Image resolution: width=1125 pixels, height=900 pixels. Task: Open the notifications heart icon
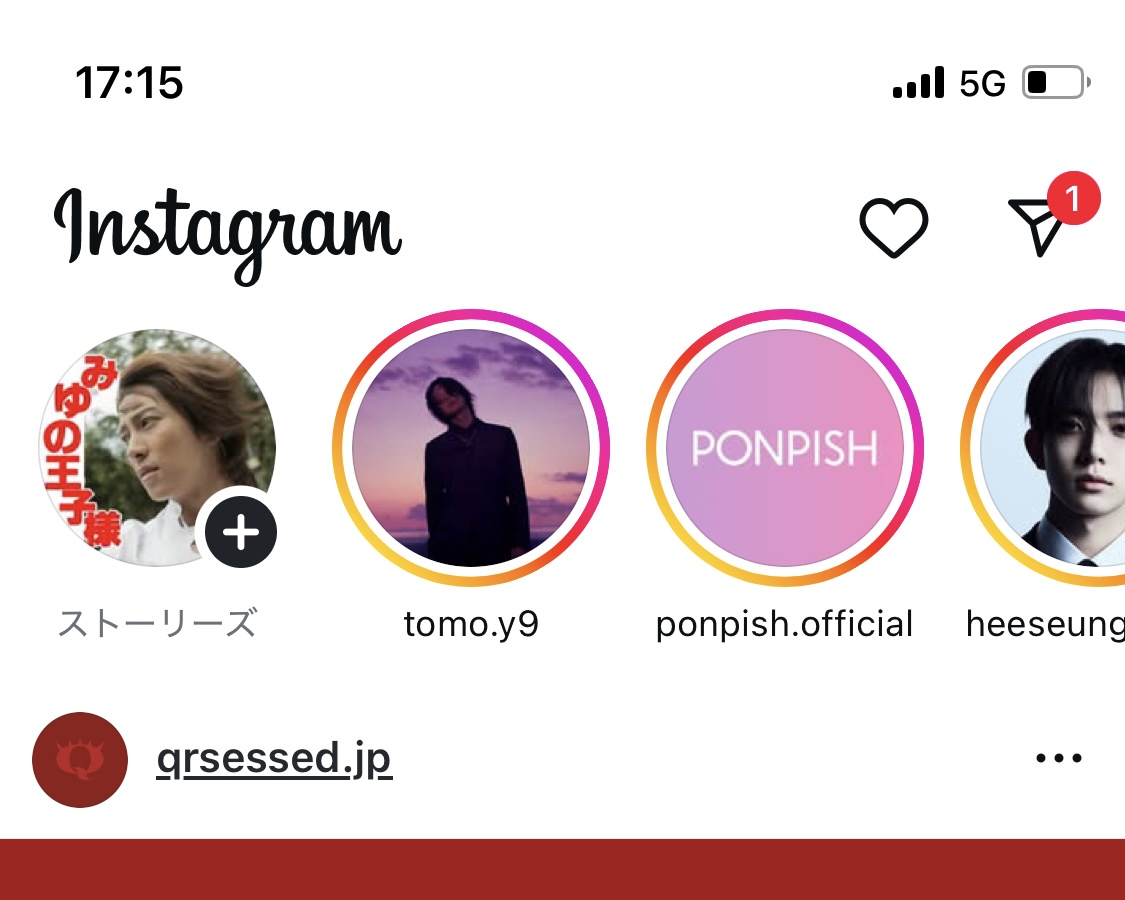pos(893,227)
